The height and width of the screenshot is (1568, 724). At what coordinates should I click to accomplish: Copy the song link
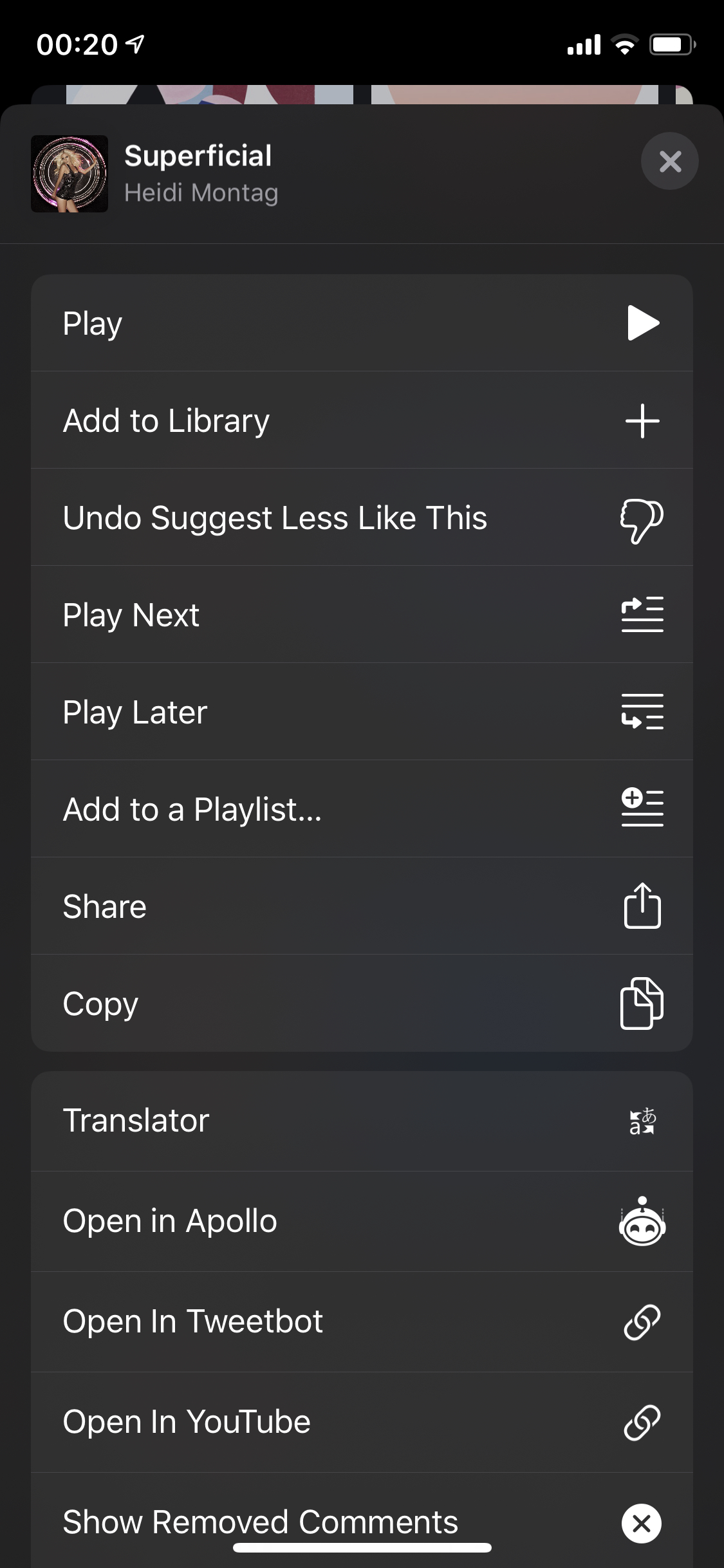tap(362, 1003)
